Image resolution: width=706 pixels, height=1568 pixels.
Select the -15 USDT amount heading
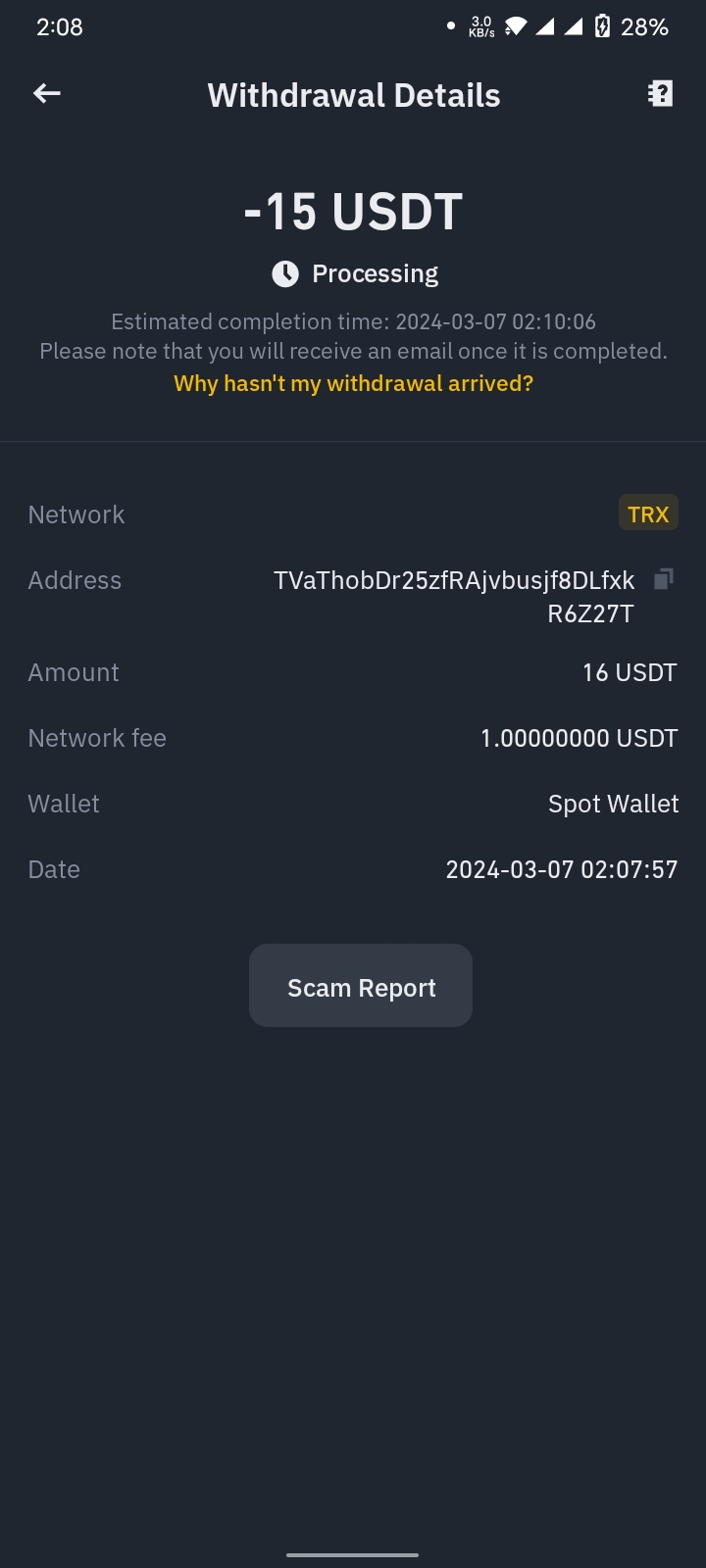[353, 209]
